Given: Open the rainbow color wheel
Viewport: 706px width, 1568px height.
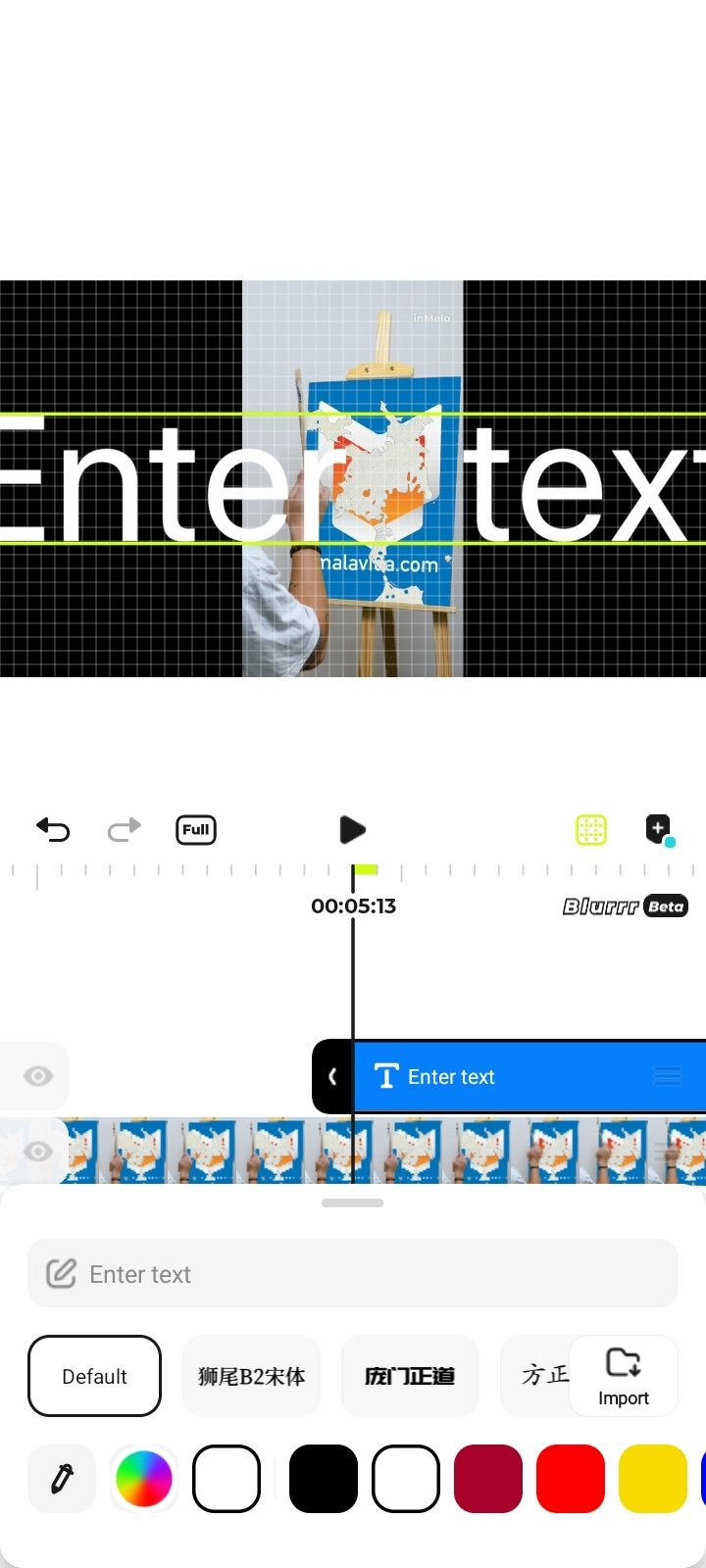Looking at the screenshot, I should point(144,1478).
